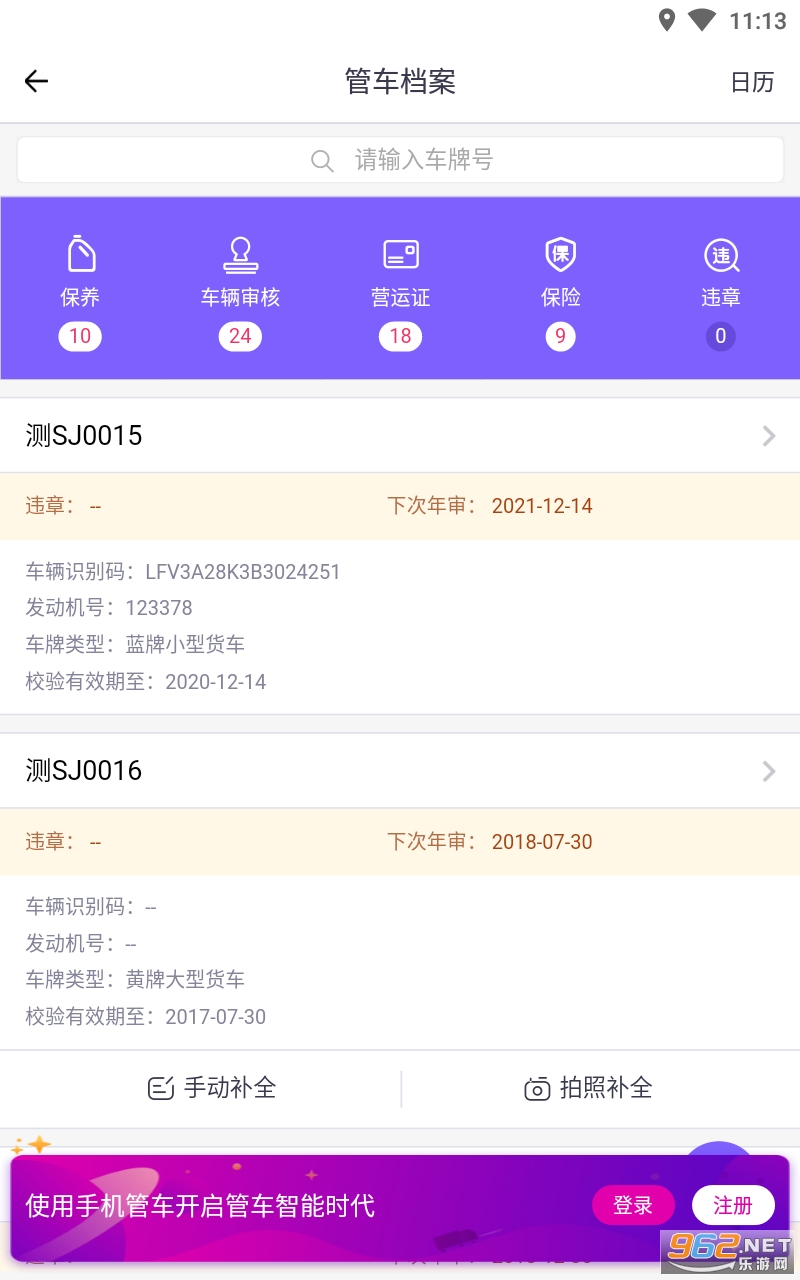Open the 日历 calendar view
Screen dimensions: 800x1280
[752, 82]
